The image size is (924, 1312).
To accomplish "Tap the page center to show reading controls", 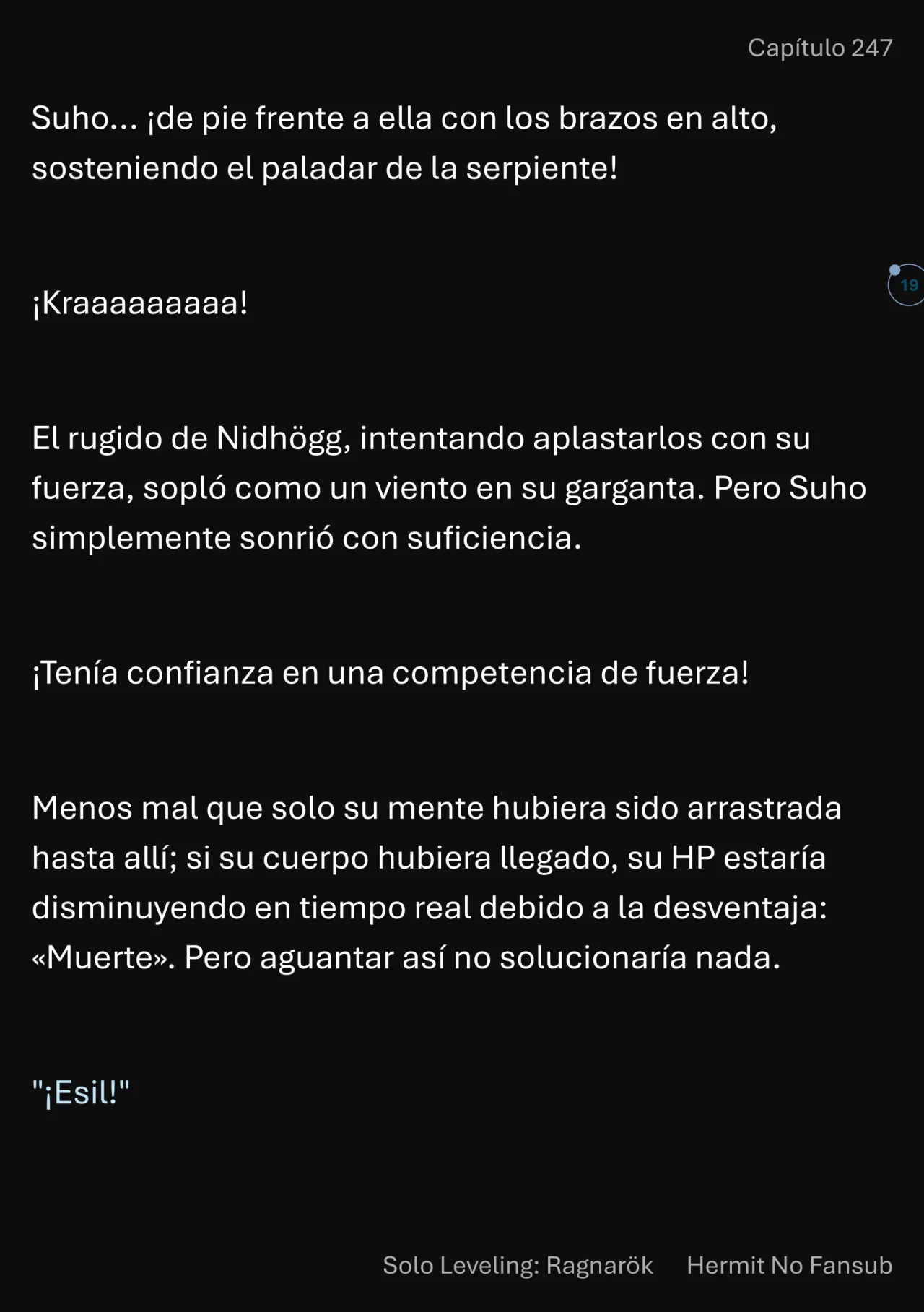I will tap(462, 656).
